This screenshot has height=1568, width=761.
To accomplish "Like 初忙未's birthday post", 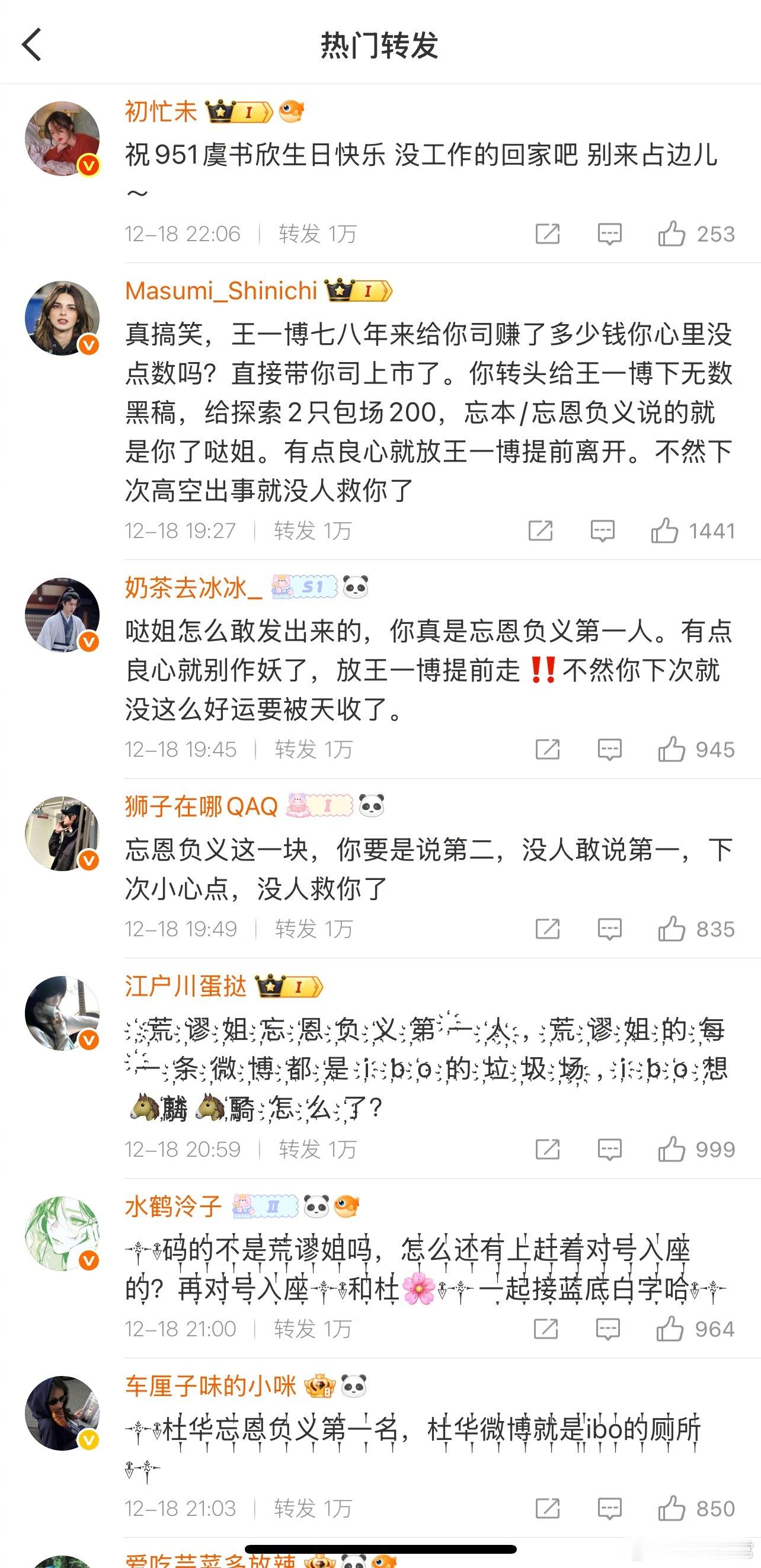I will (672, 234).
